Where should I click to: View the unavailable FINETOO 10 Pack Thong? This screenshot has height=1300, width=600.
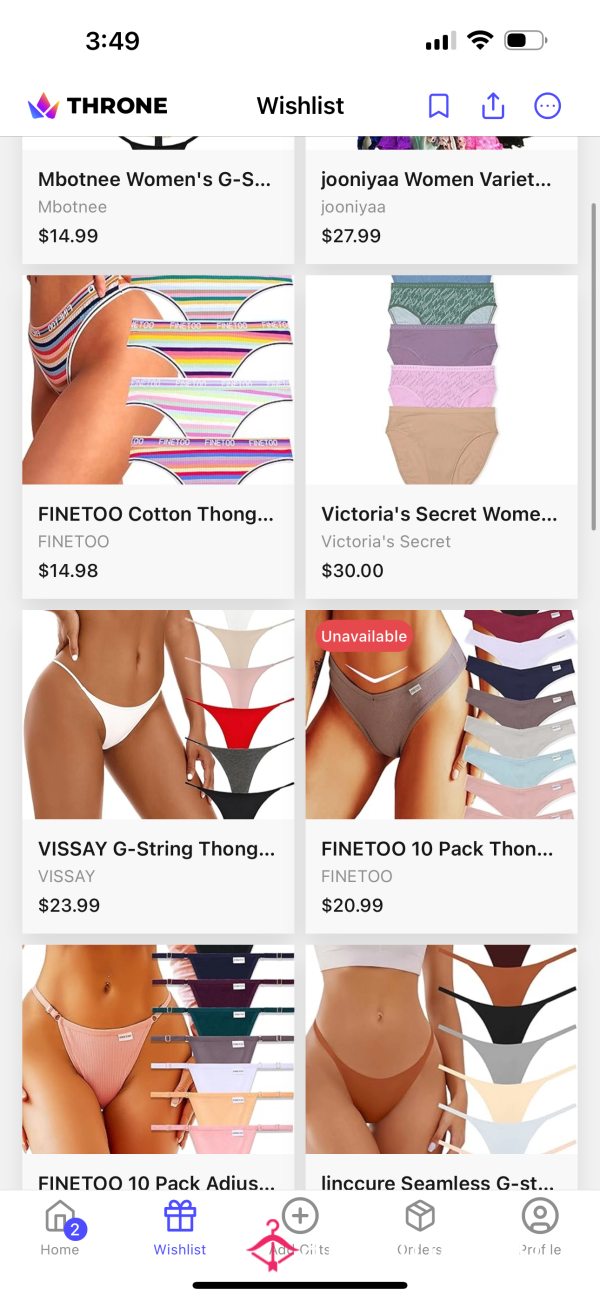coord(441,772)
